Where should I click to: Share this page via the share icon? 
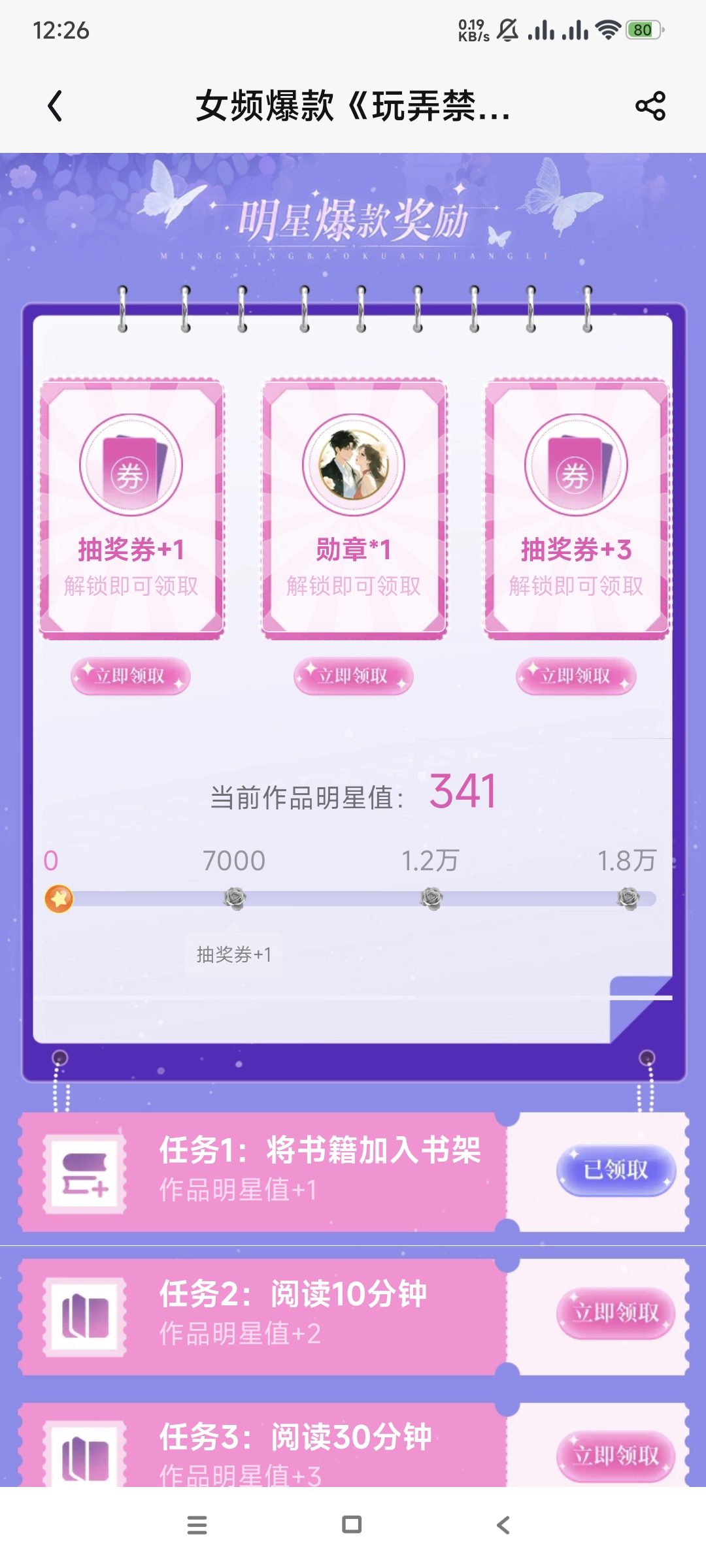coord(650,106)
